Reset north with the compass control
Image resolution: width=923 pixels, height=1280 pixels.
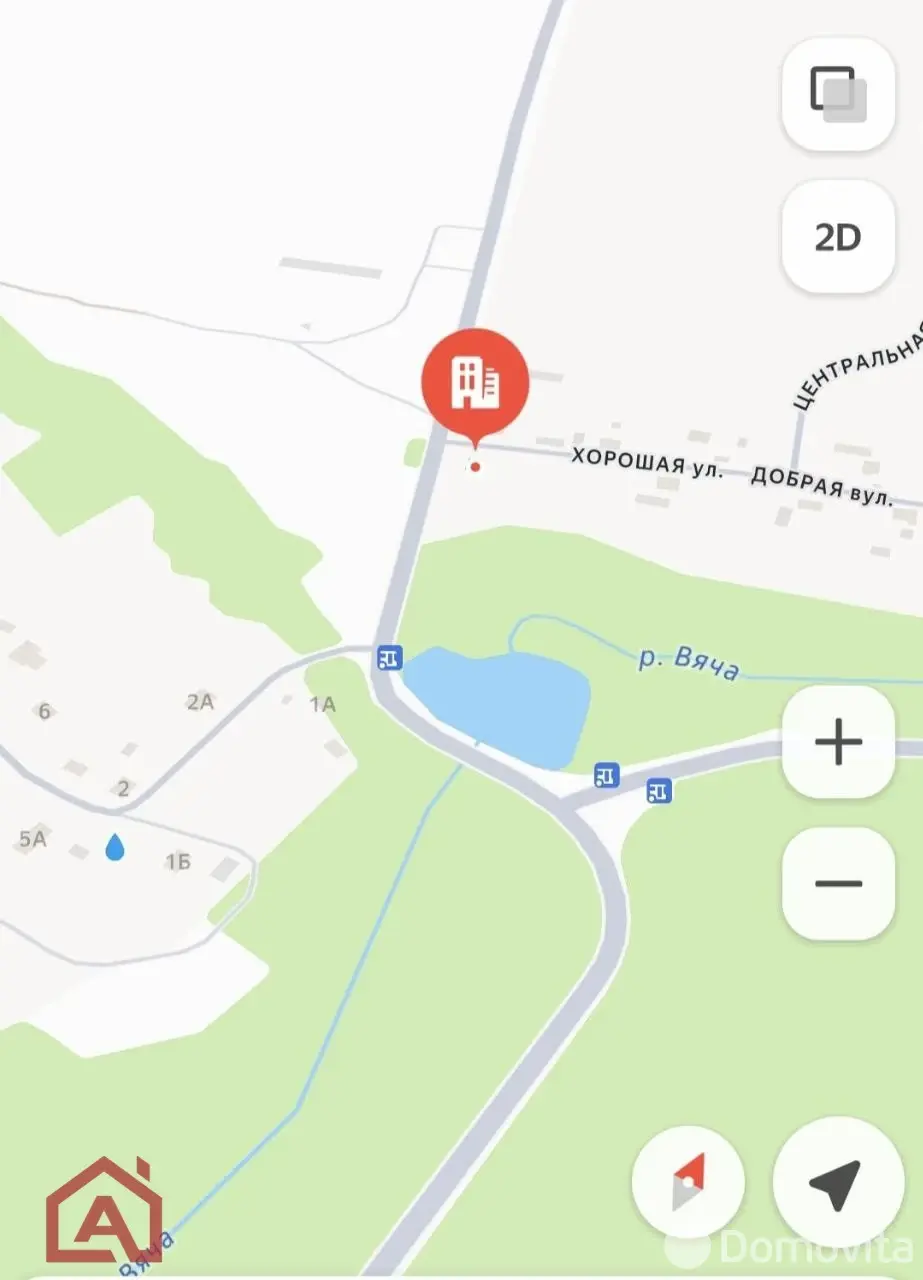pyautogui.click(x=687, y=1180)
